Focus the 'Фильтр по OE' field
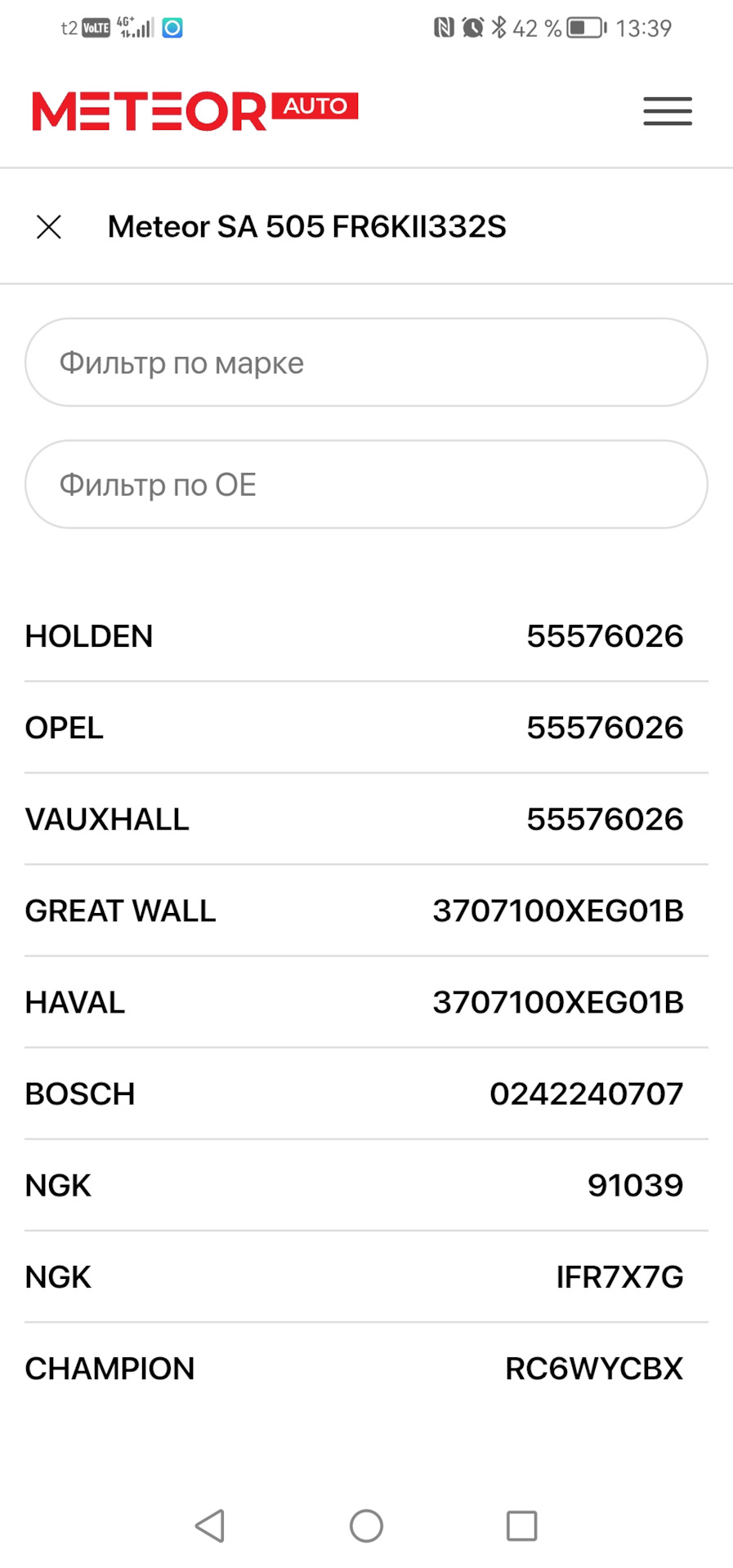The height and width of the screenshot is (1568, 733). coord(366,485)
